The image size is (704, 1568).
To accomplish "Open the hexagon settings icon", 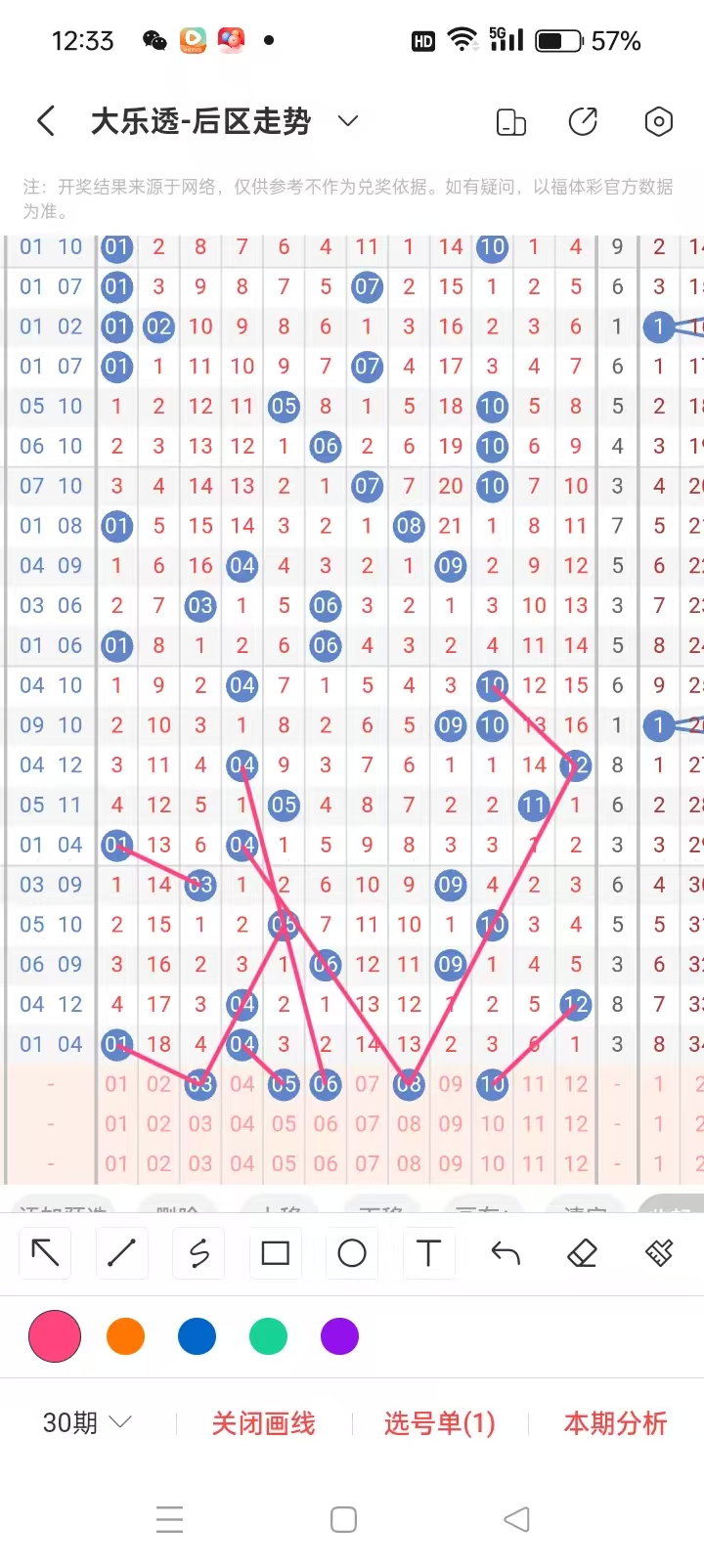I will [658, 122].
